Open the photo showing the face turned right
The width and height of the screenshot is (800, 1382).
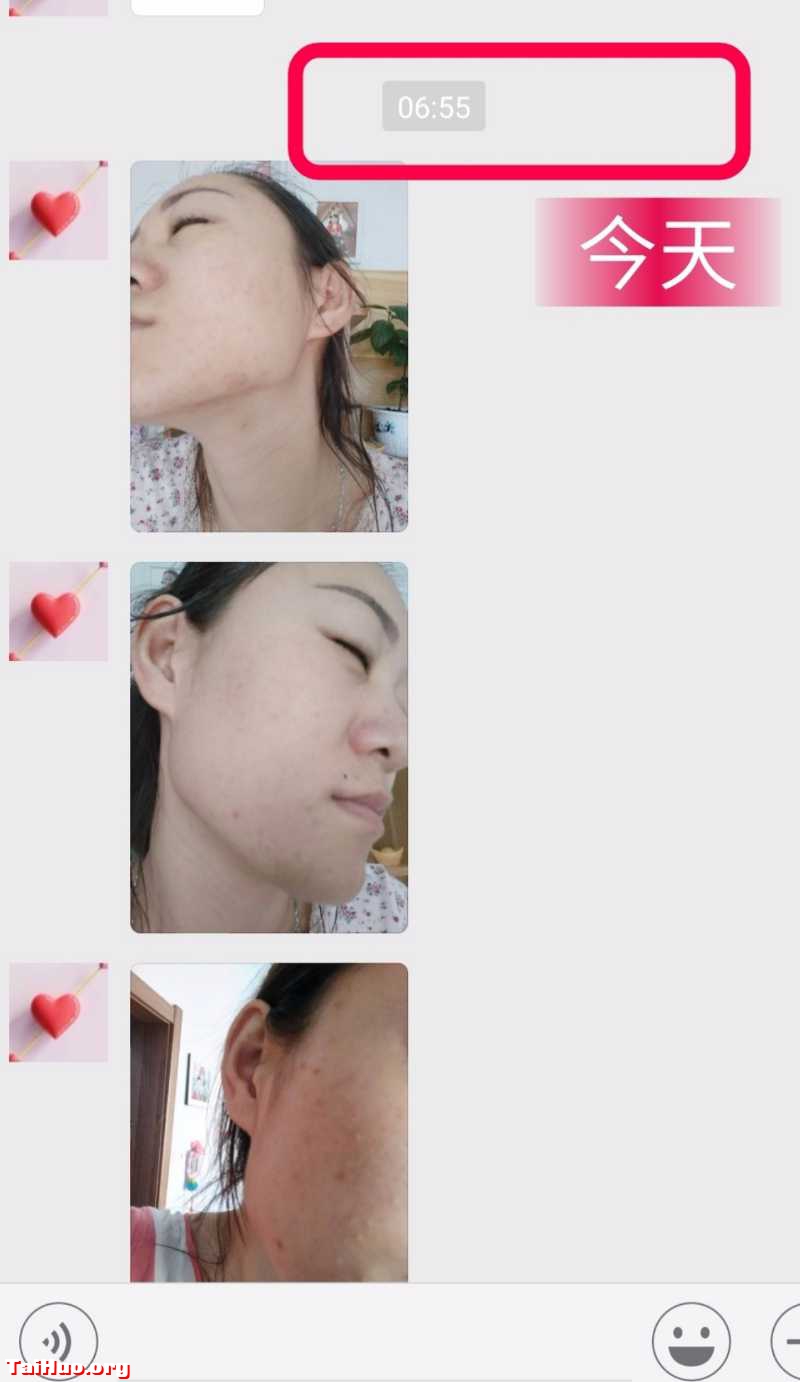pos(269,747)
